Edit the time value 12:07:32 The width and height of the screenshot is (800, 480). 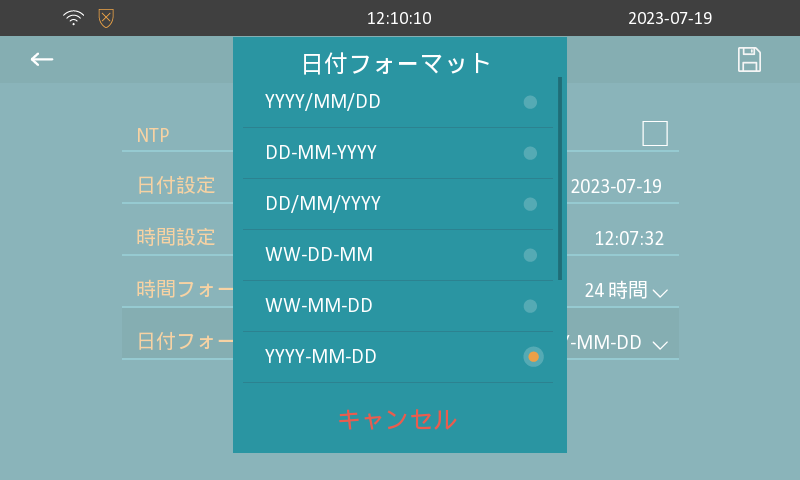tap(629, 239)
